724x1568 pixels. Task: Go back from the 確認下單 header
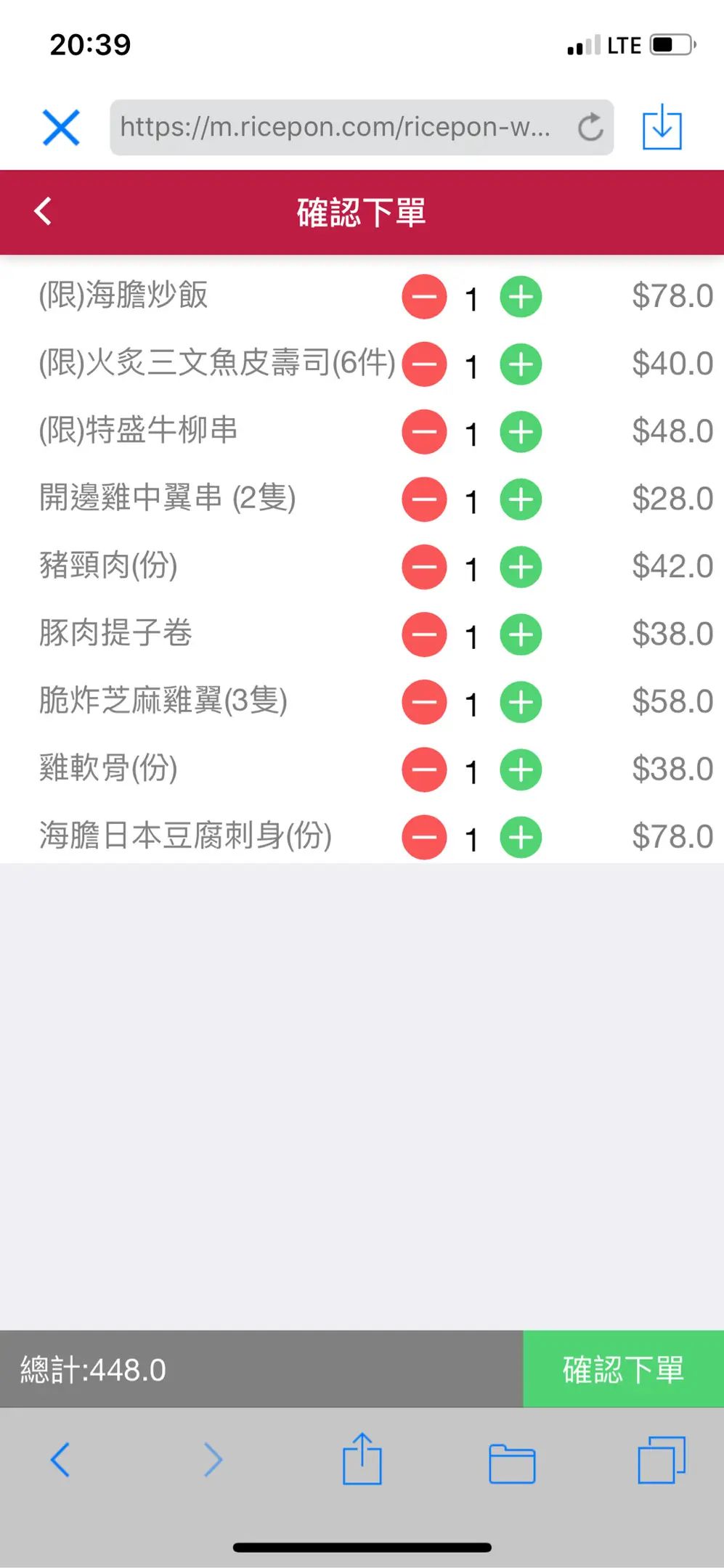click(x=43, y=211)
